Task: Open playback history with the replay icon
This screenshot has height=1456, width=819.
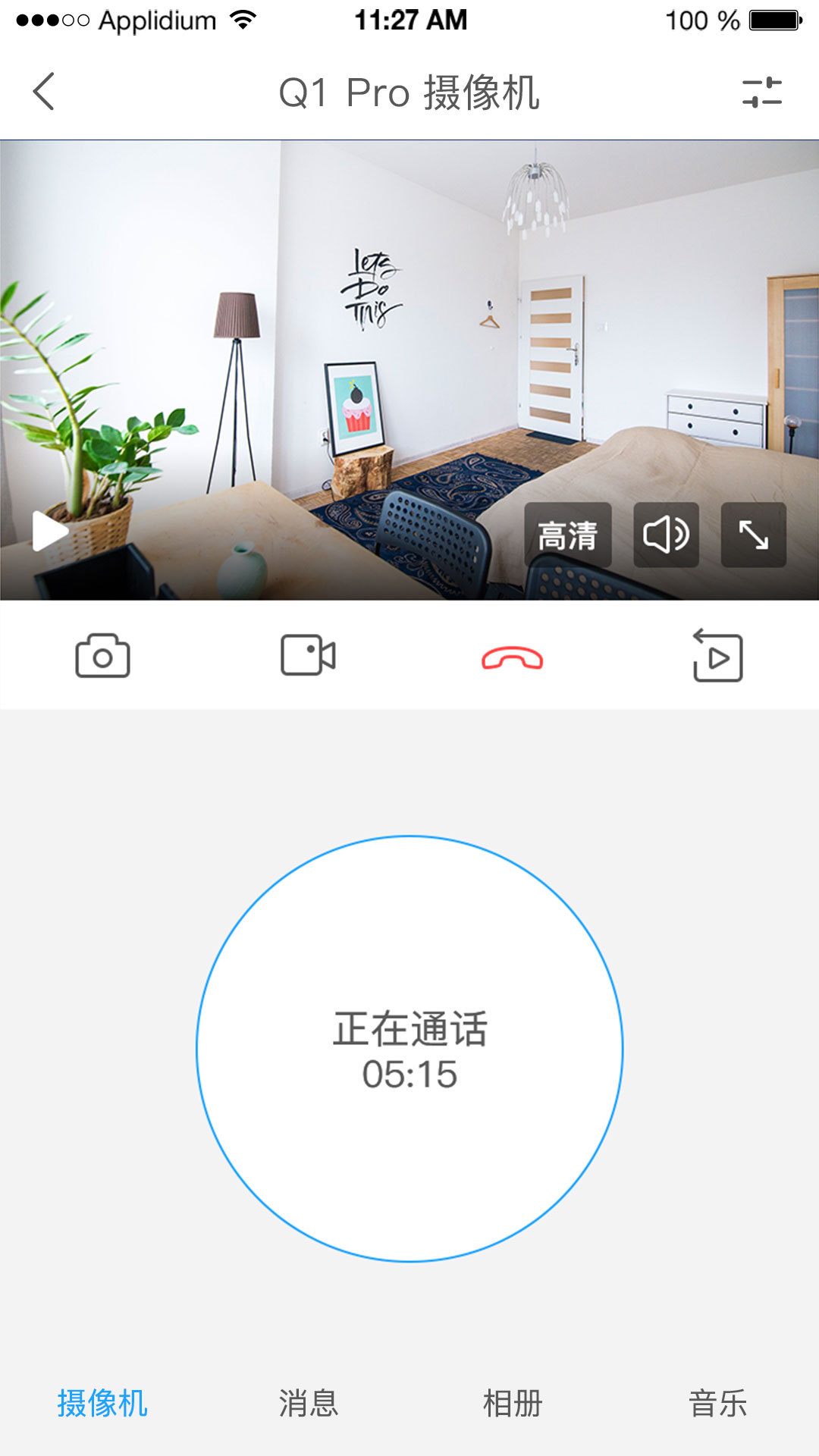Action: [717, 657]
